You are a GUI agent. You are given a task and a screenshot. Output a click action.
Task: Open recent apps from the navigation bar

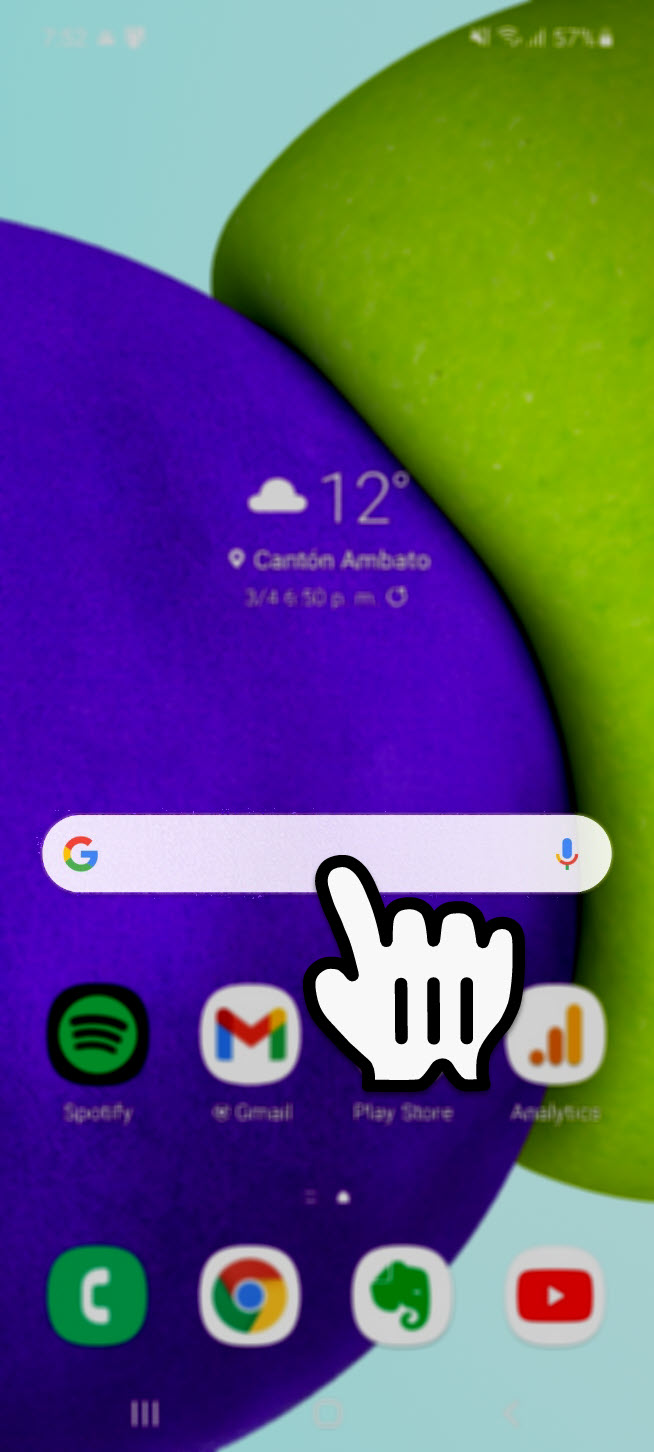click(x=145, y=1413)
